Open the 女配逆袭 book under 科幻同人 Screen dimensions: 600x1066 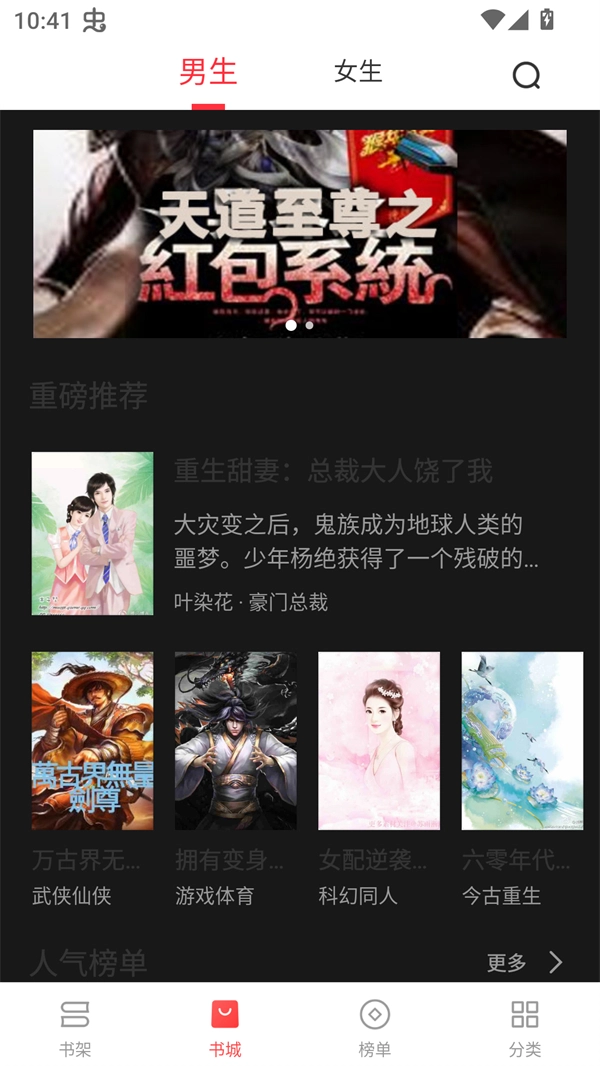(x=379, y=741)
